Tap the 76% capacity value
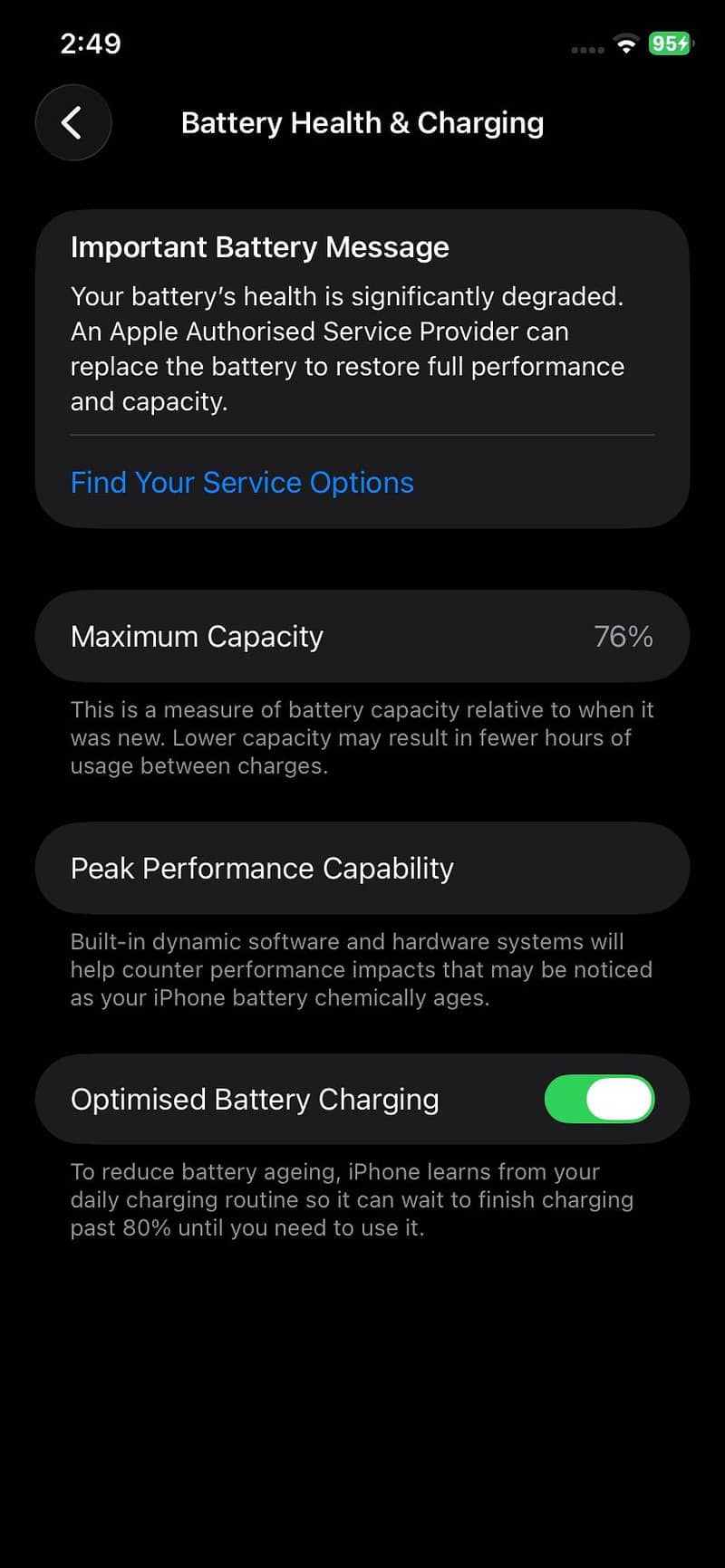The height and width of the screenshot is (1568, 725). 624,636
